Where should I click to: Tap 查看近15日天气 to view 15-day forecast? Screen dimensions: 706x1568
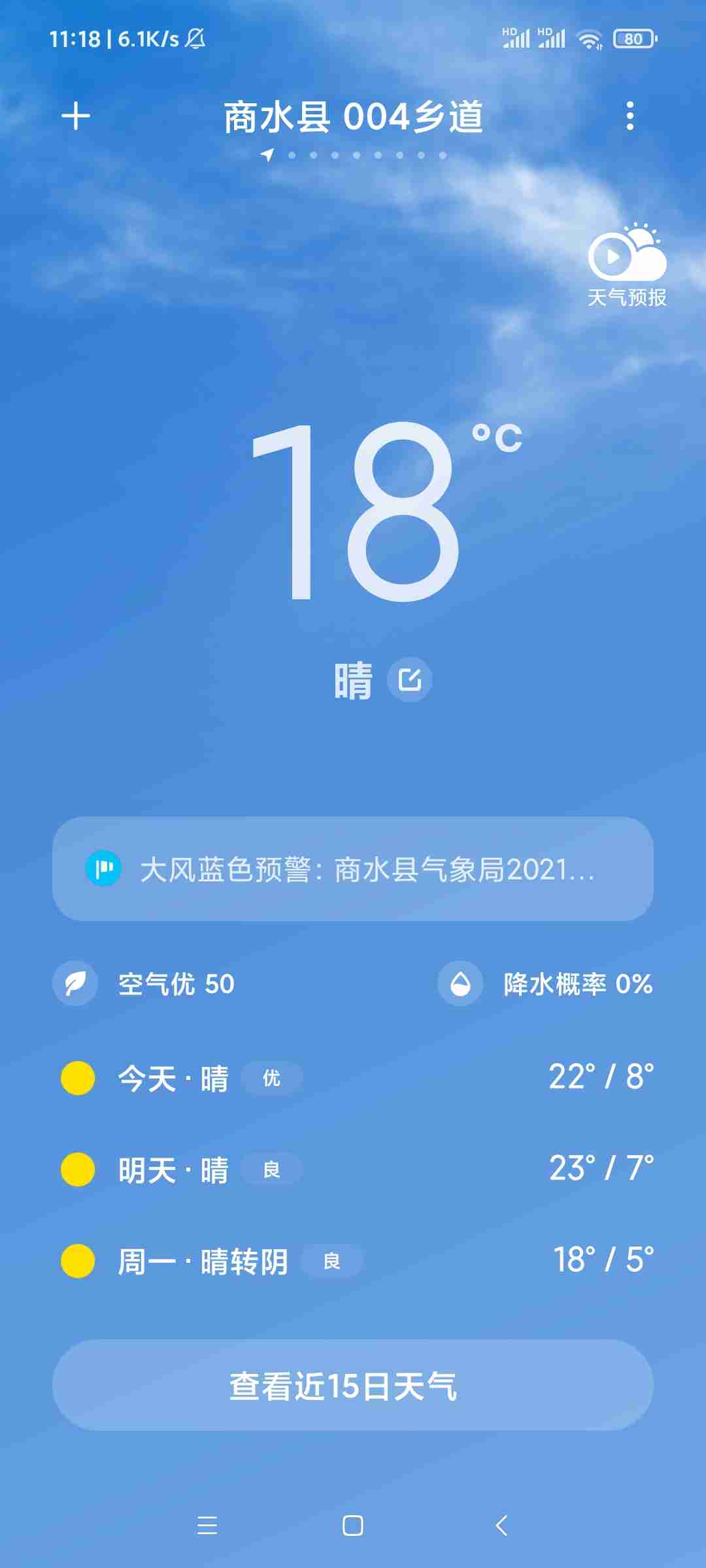pyautogui.click(x=353, y=1385)
